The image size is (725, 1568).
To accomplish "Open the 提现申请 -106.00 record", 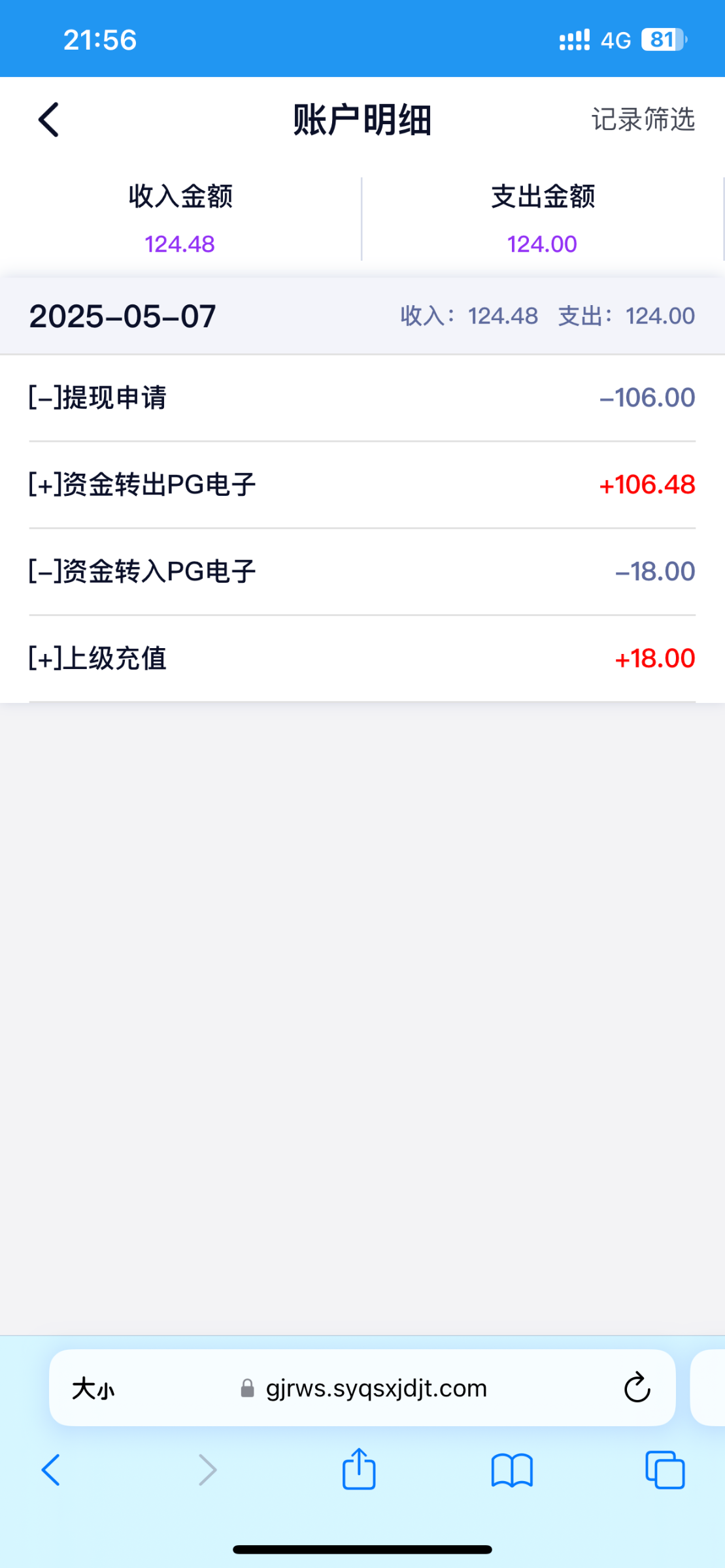I will (362, 398).
